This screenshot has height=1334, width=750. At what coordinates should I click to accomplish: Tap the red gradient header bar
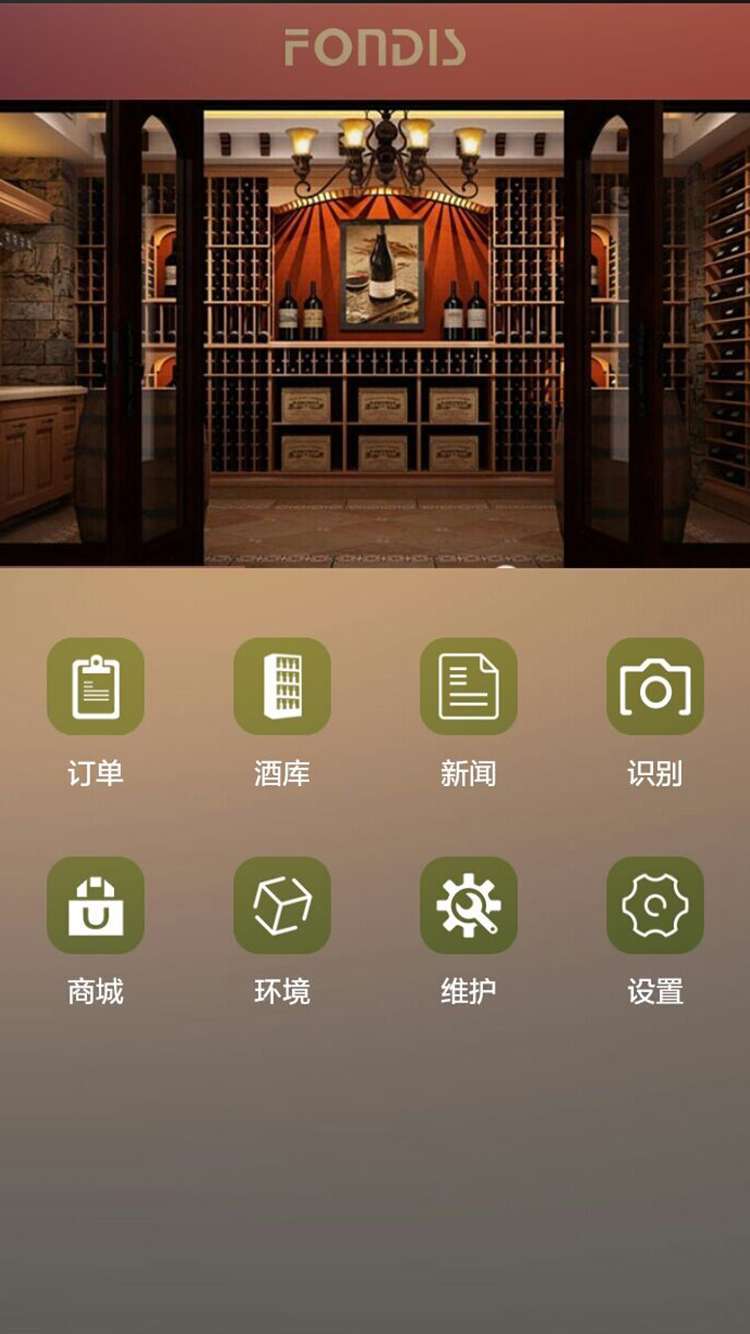375,50
